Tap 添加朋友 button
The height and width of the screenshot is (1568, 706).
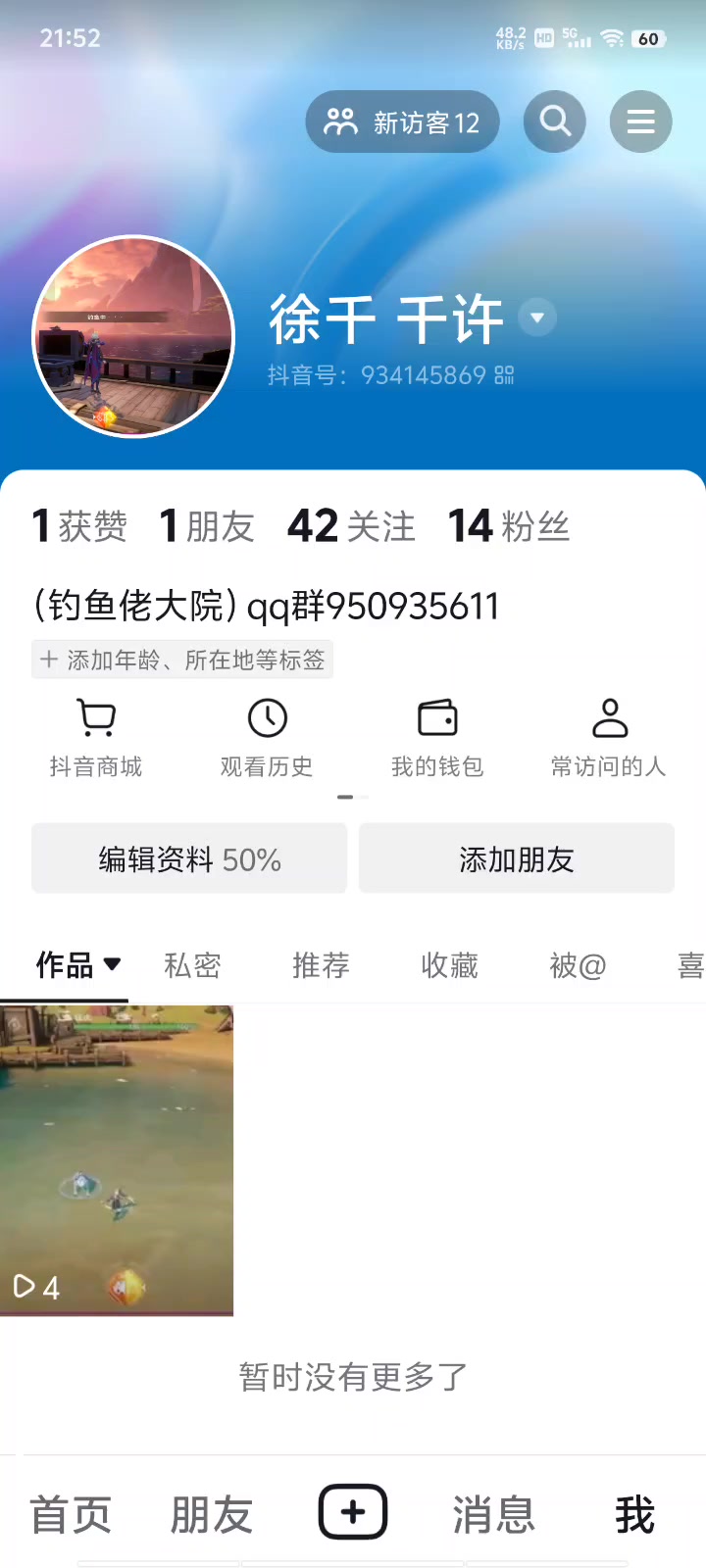tap(517, 858)
